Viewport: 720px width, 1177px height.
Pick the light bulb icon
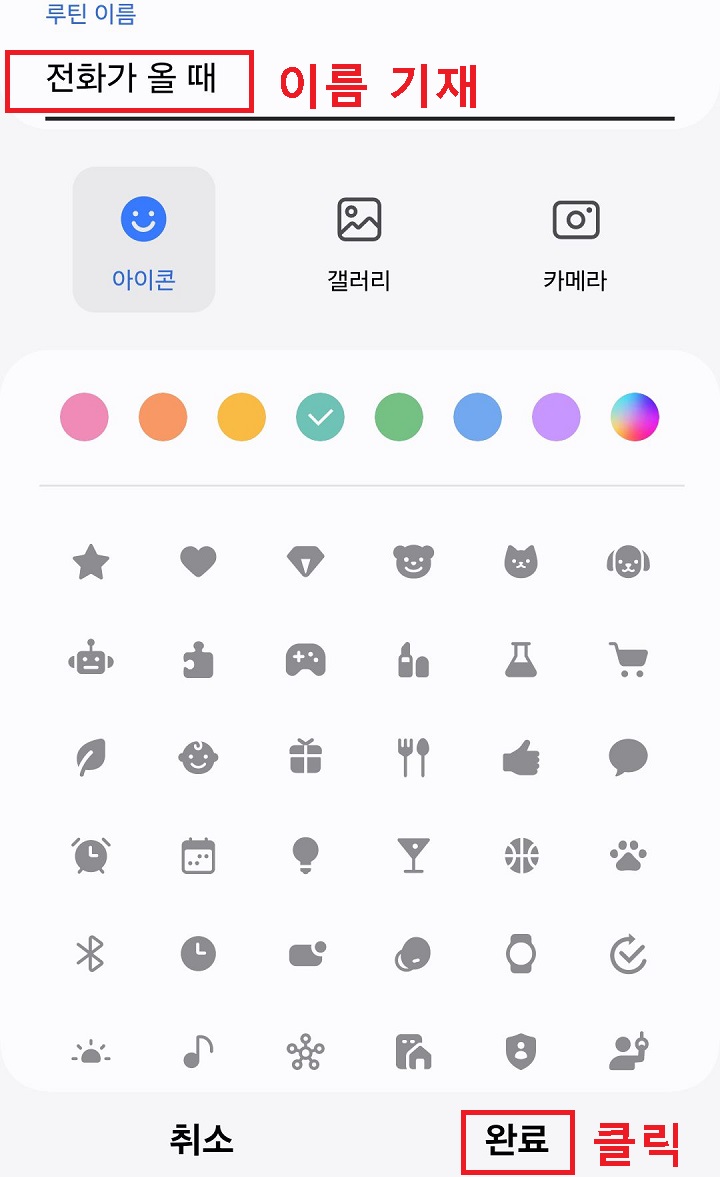(306, 857)
